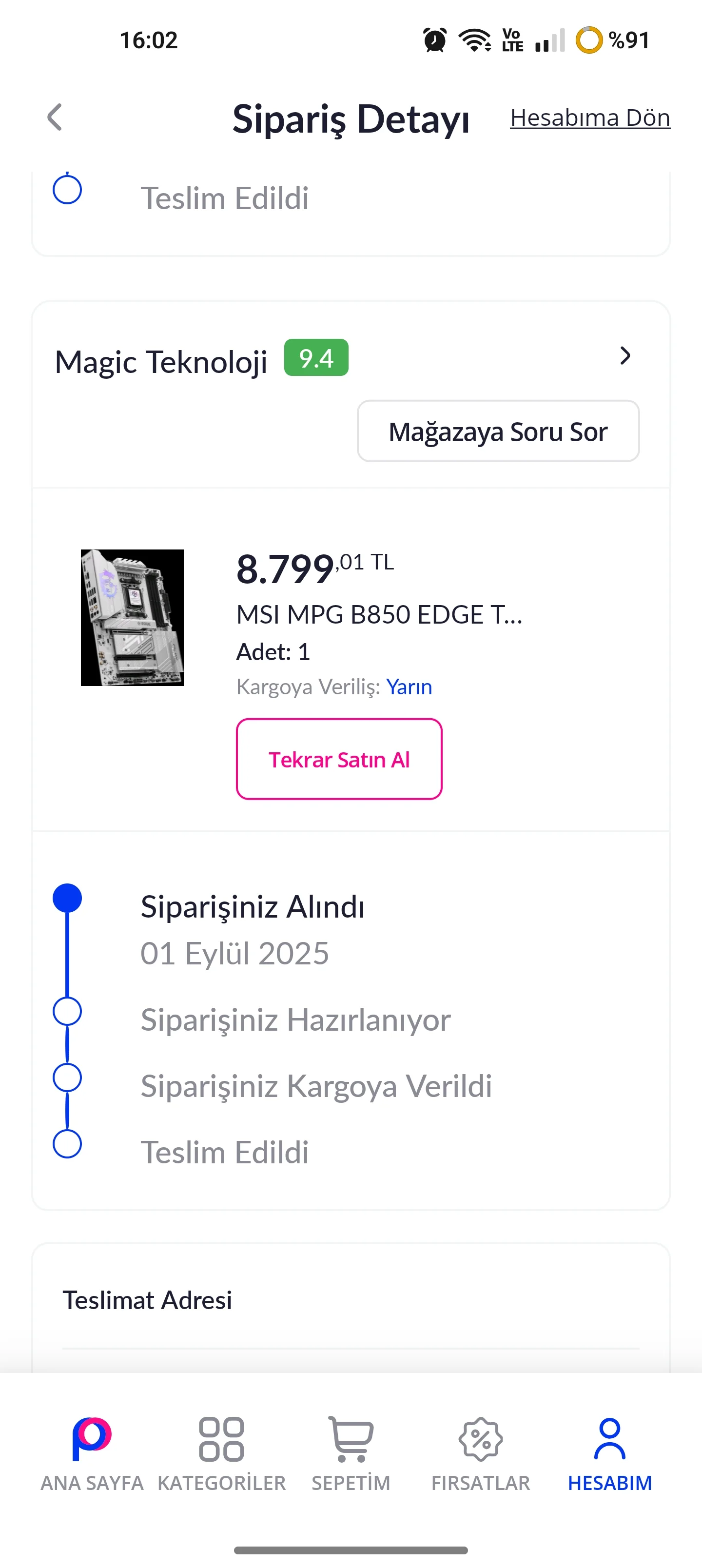Buy again with Tekrar Satın Al
702x1568 pixels.
[338, 759]
